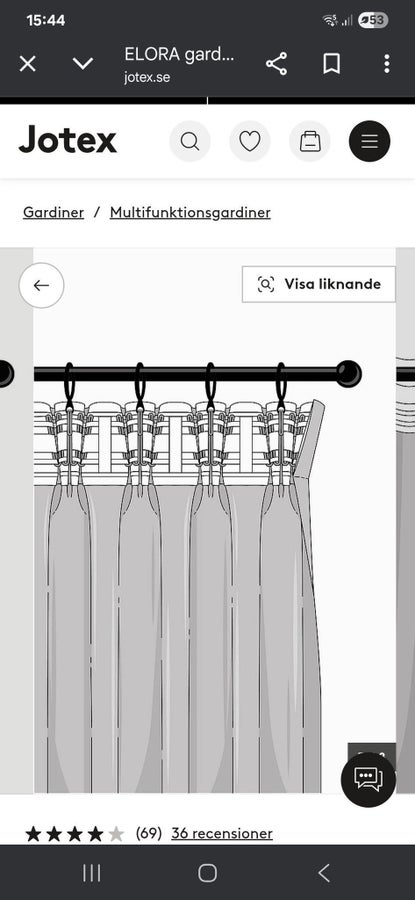
Task: Bookmark the ELORA curtain page
Action: coord(331,64)
